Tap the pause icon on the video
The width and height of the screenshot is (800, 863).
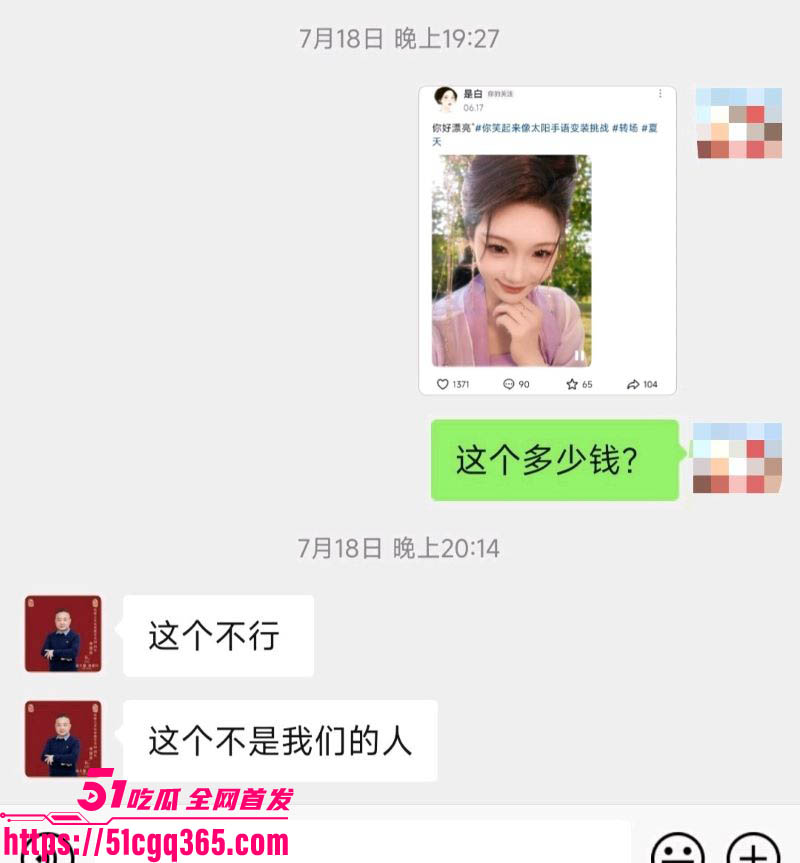pos(581,355)
